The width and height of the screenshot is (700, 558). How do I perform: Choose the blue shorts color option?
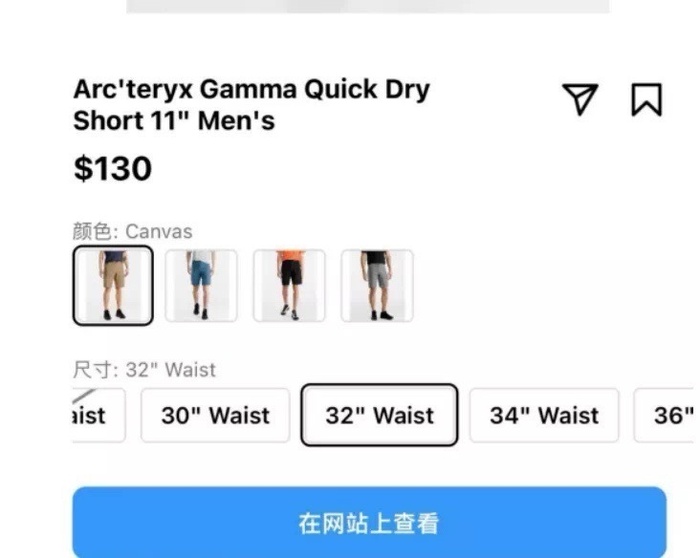point(201,285)
